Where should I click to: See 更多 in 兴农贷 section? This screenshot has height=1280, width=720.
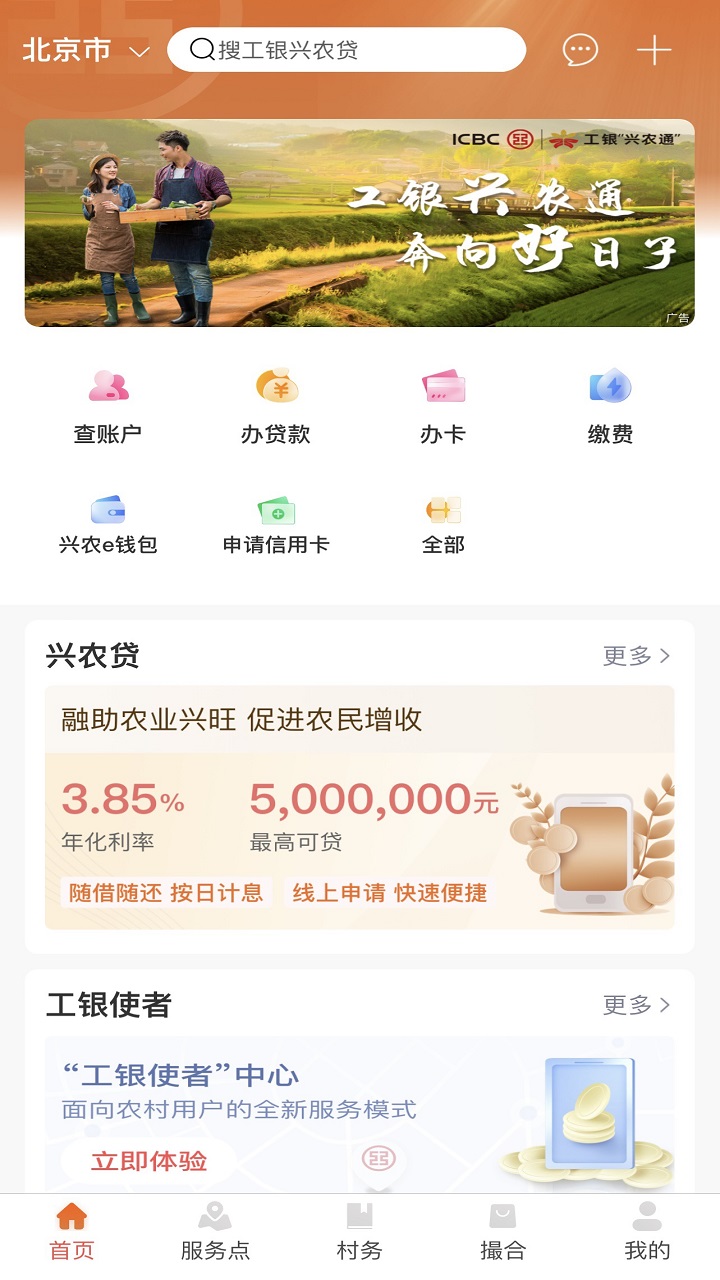(636, 656)
